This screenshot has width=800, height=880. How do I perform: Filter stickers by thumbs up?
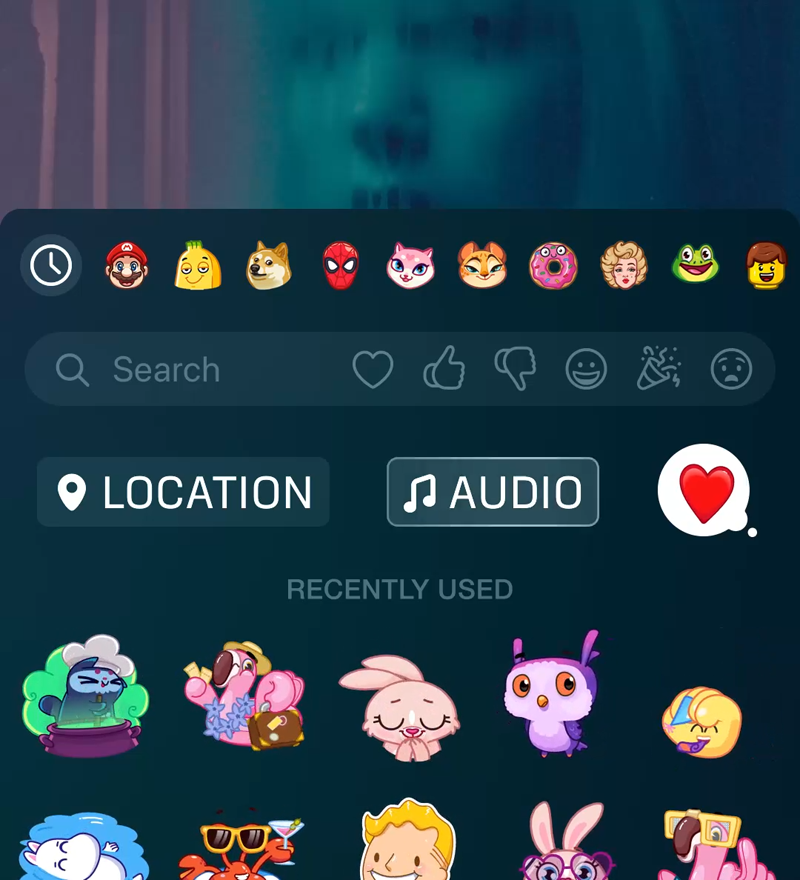tap(444, 370)
